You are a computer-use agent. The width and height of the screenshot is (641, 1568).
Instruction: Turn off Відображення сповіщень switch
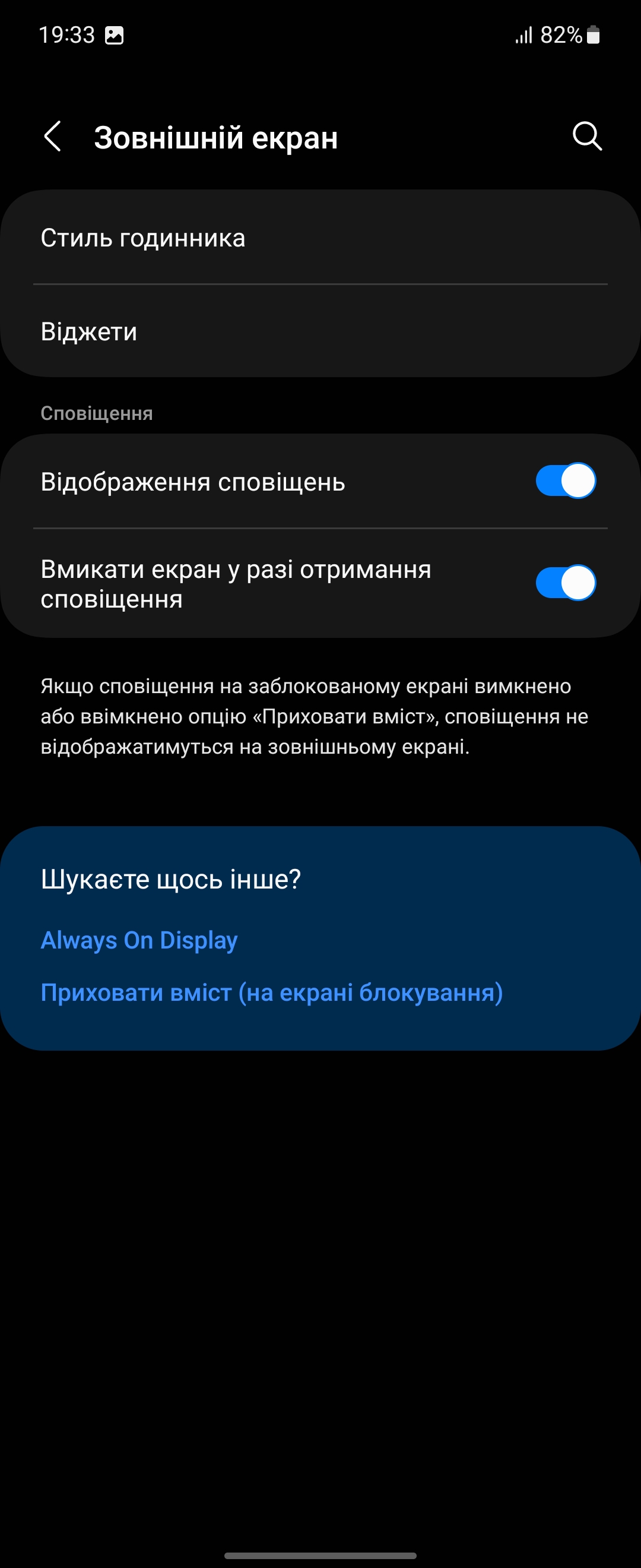(x=565, y=481)
